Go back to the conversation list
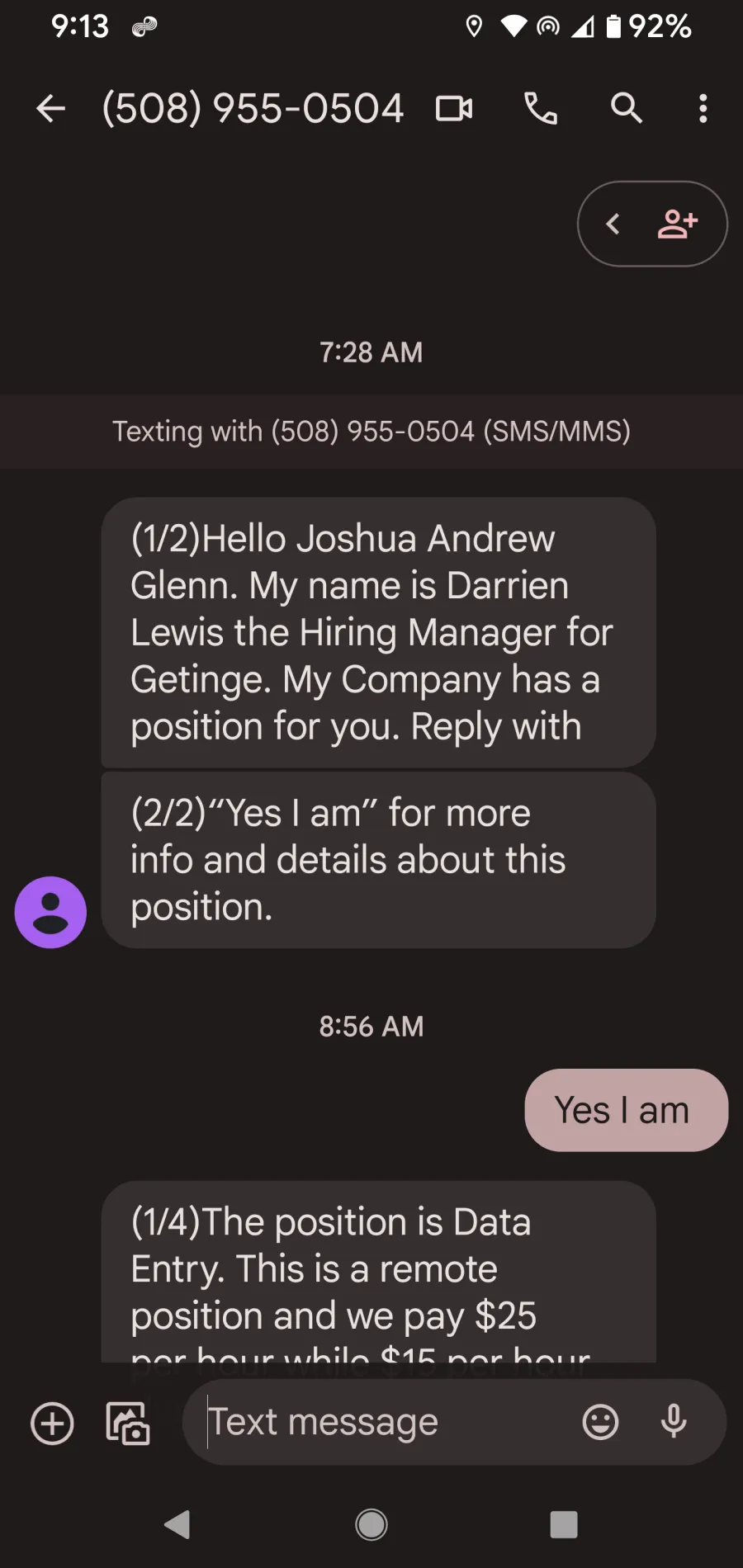This screenshot has height=1568, width=743. pyautogui.click(x=50, y=108)
